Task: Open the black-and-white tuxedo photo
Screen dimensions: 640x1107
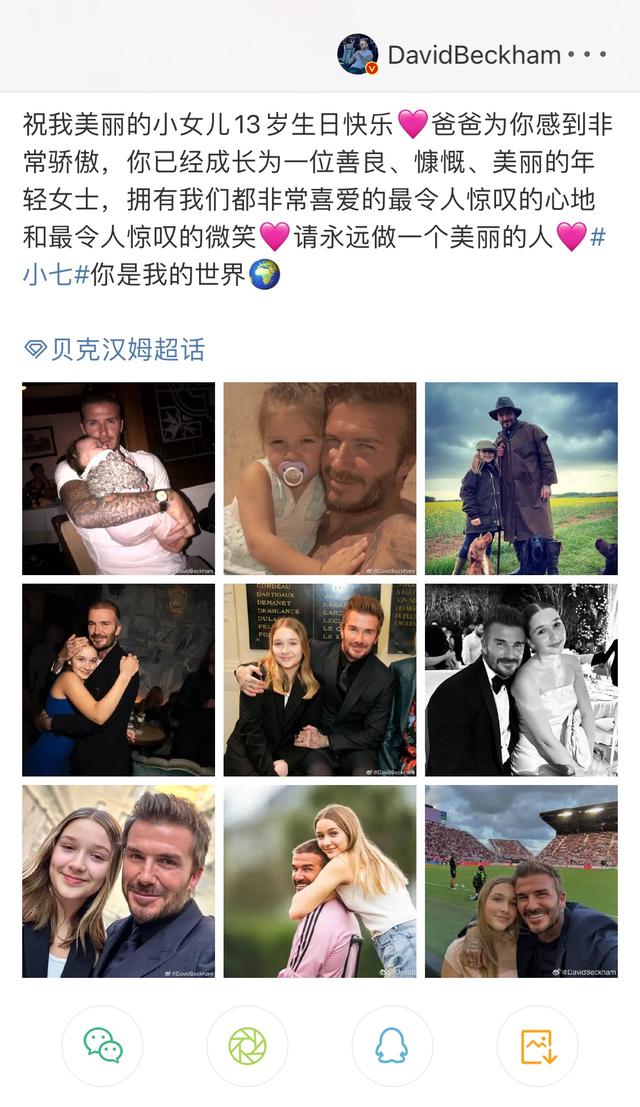Action: [x=521, y=680]
